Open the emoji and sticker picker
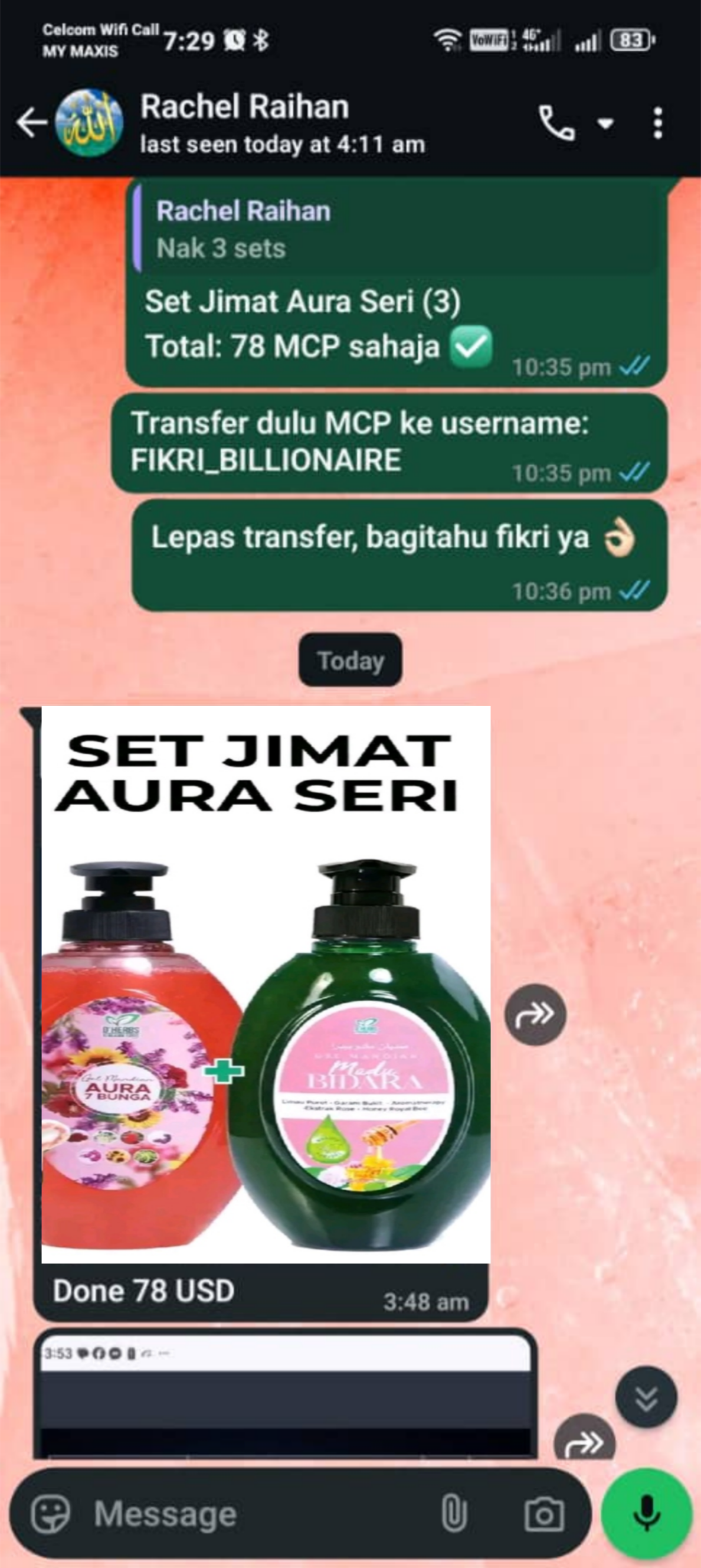The image size is (701, 1568). pos(51,1514)
